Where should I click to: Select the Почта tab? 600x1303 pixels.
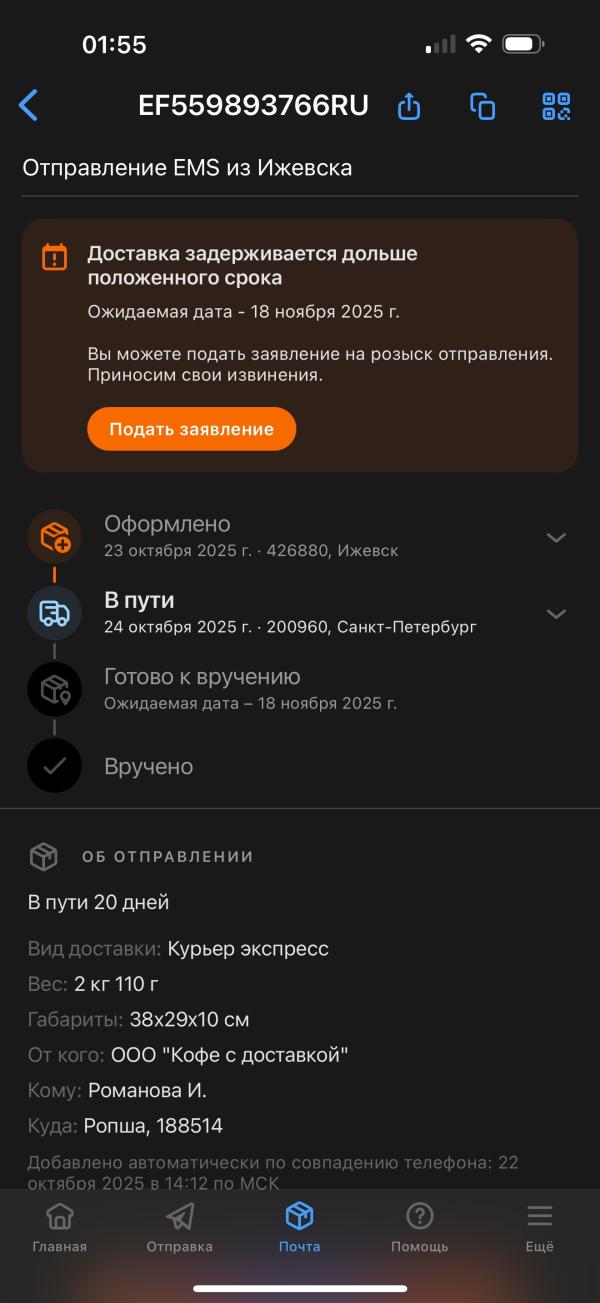[300, 1227]
